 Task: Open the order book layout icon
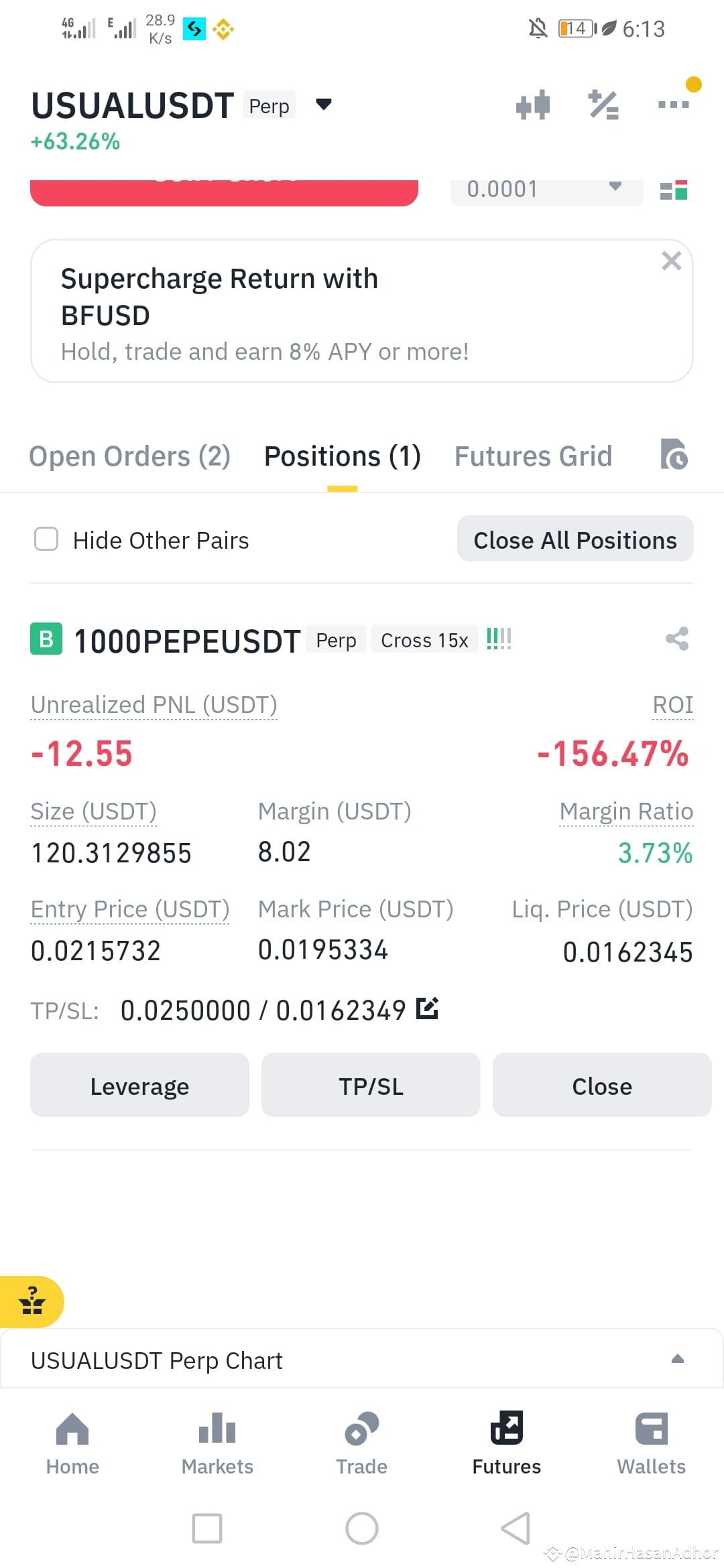pyautogui.click(x=675, y=190)
